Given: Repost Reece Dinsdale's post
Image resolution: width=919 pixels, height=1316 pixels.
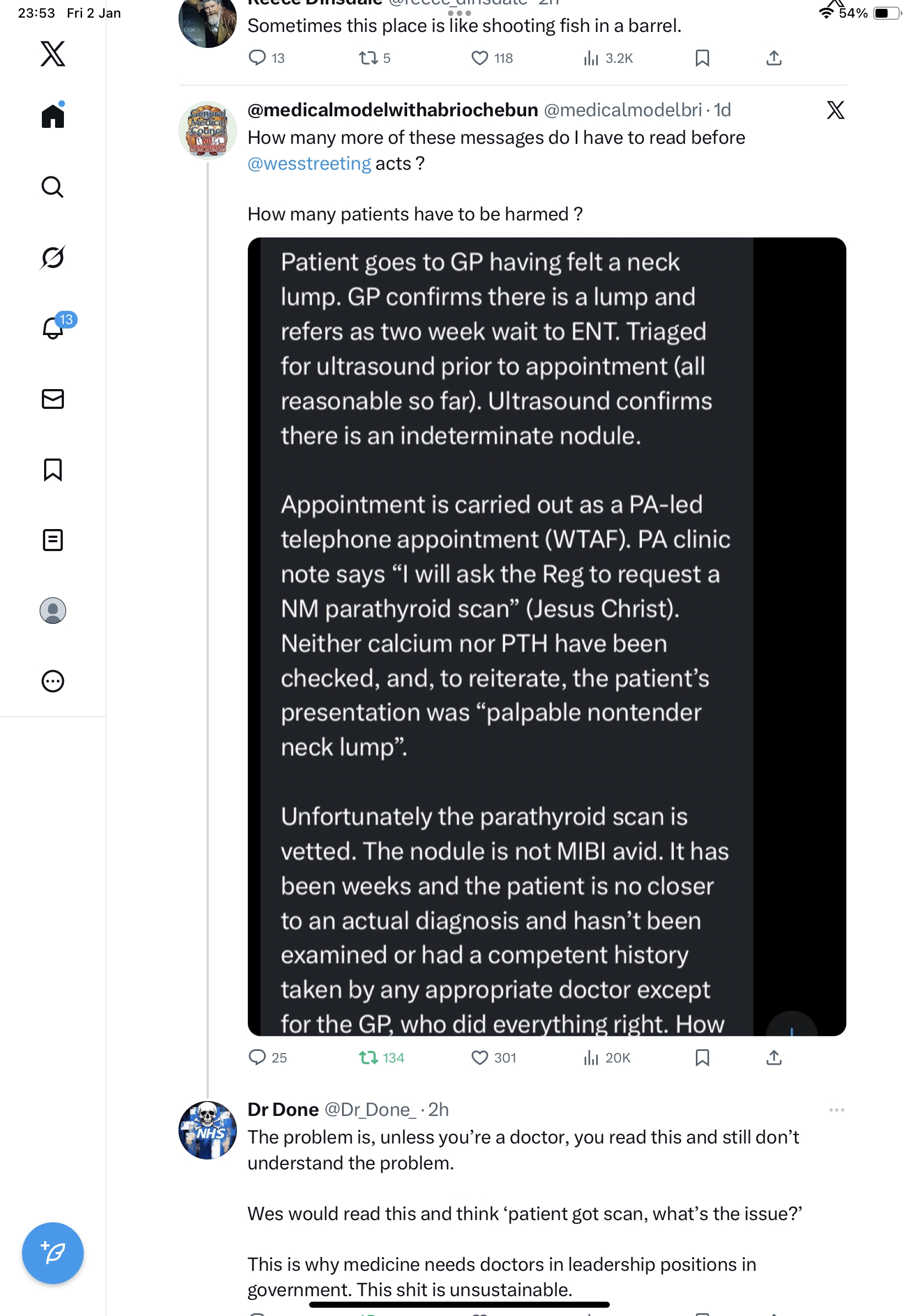Looking at the screenshot, I should [x=367, y=58].
